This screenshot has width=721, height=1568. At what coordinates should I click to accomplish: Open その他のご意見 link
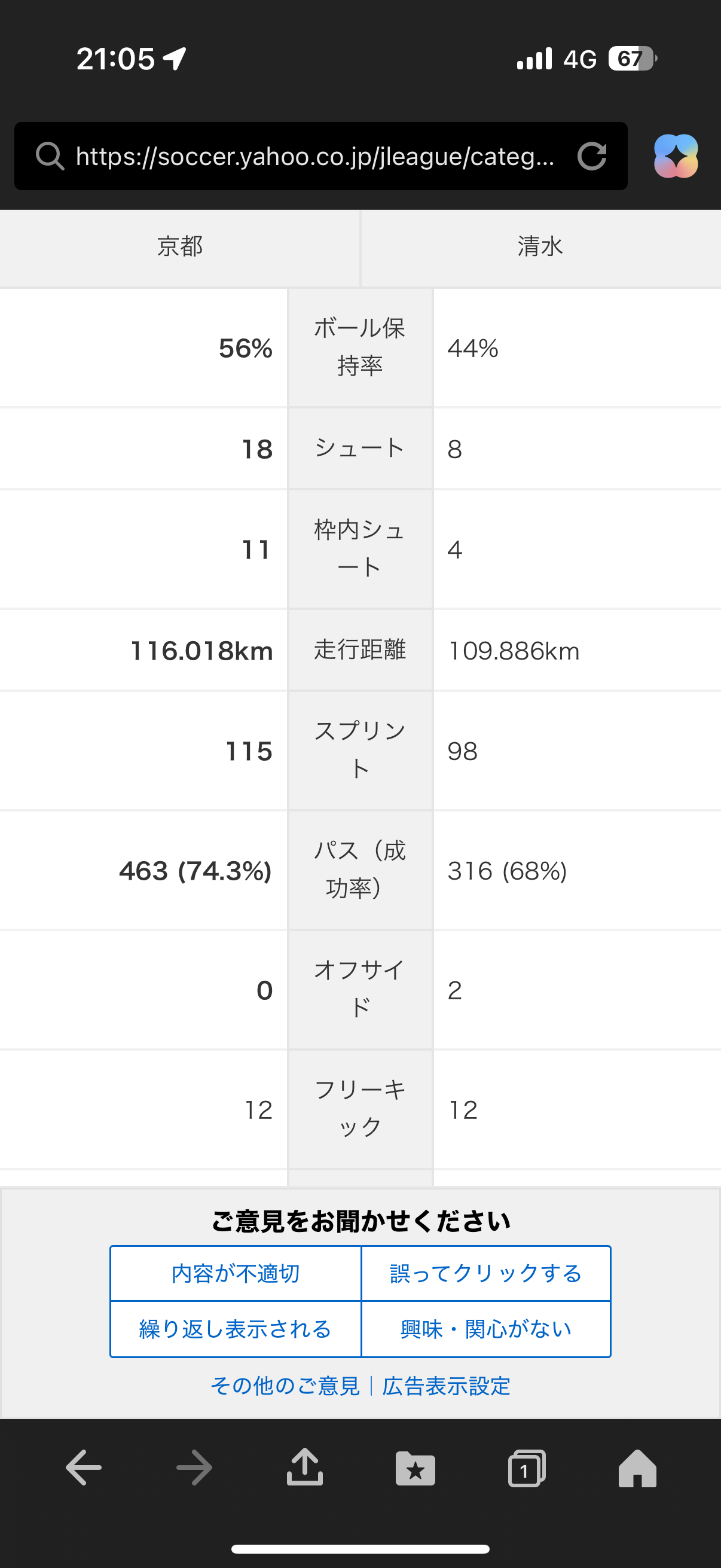pyautogui.click(x=285, y=1386)
